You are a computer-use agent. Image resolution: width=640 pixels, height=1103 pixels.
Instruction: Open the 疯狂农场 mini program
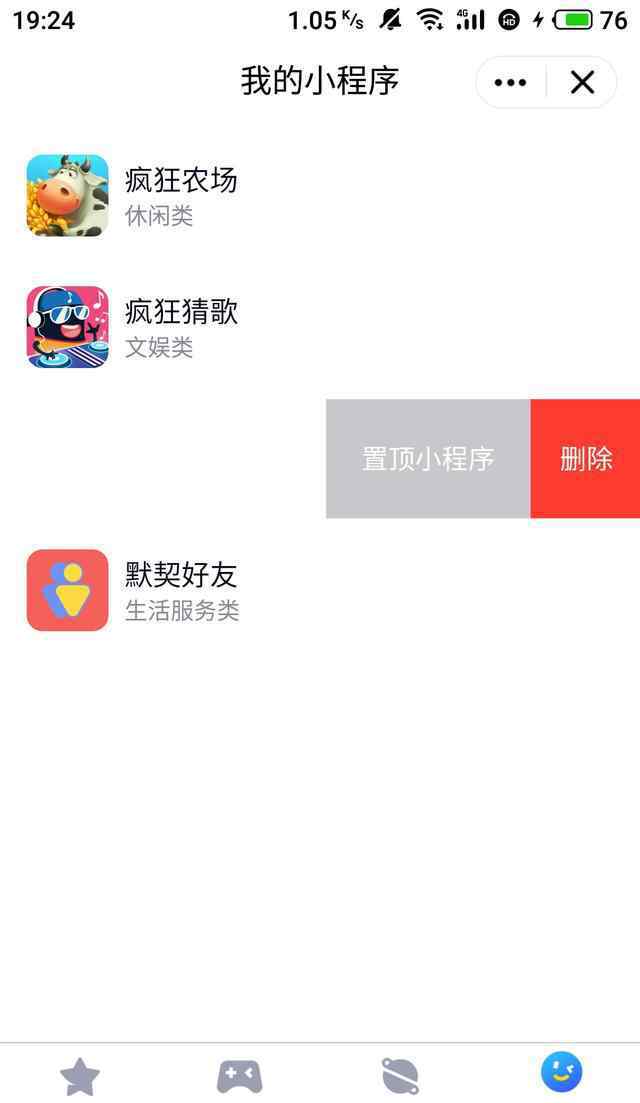coord(320,196)
